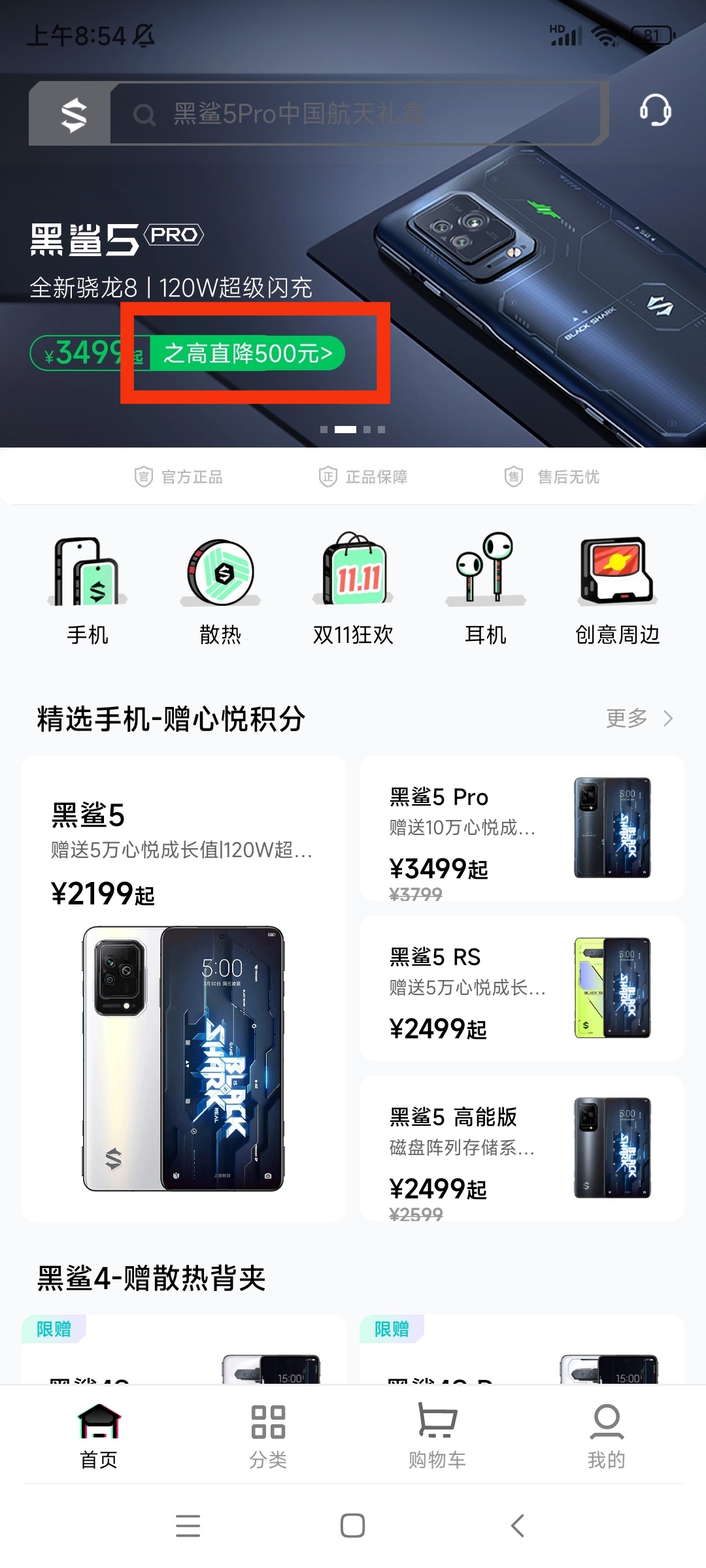Tap the 之高直降500元 banner button
The width and height of the screenshot is (706, 1568).
[248, 353]
